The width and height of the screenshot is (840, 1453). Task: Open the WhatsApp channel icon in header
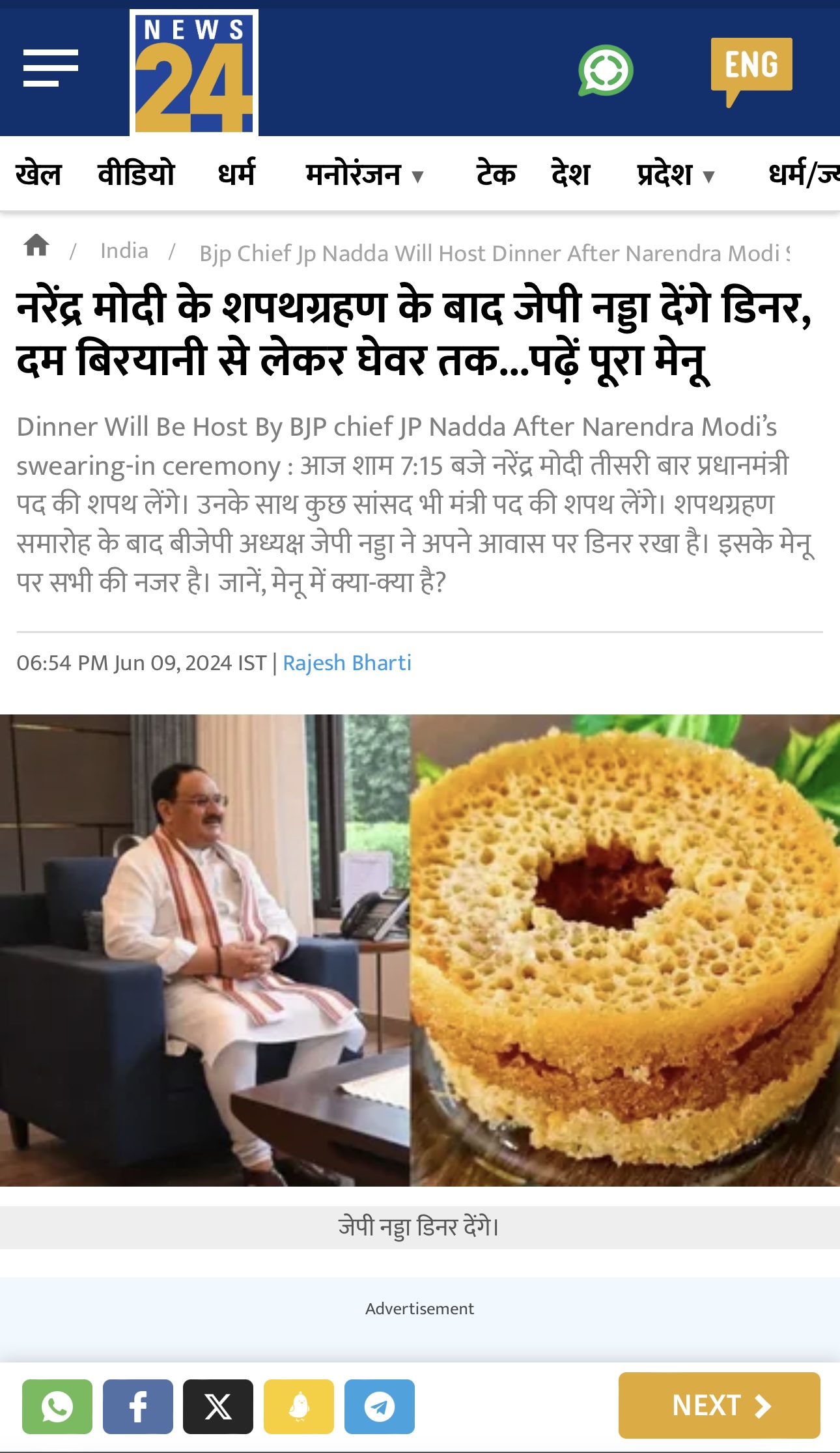tap(606, 70)
